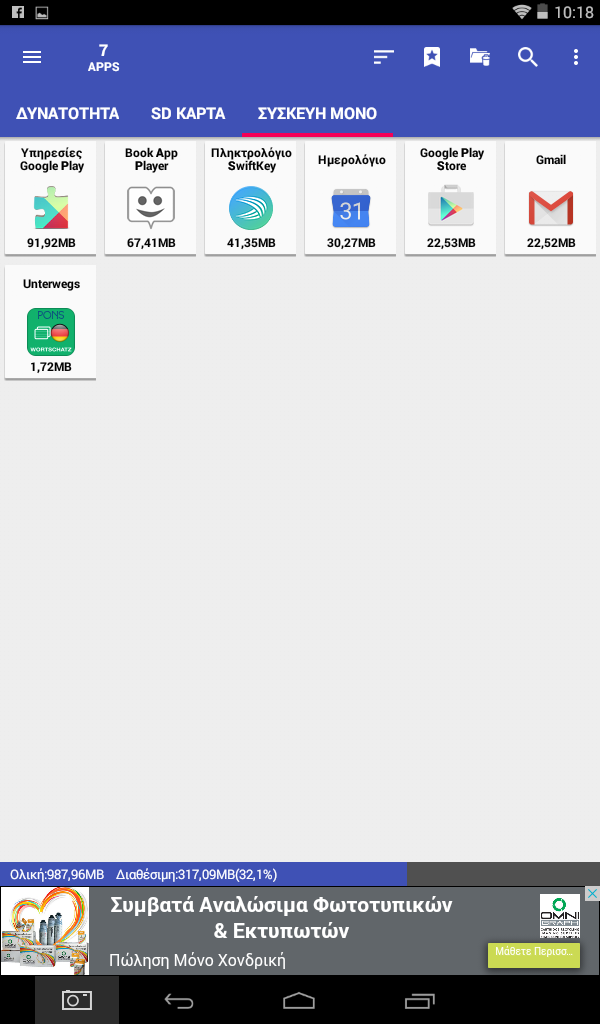Choose the Google Play Store tile
Image resolution: width=600 pixels, height=1024 pixels.
pyautogui.click(x=450, y=197)
